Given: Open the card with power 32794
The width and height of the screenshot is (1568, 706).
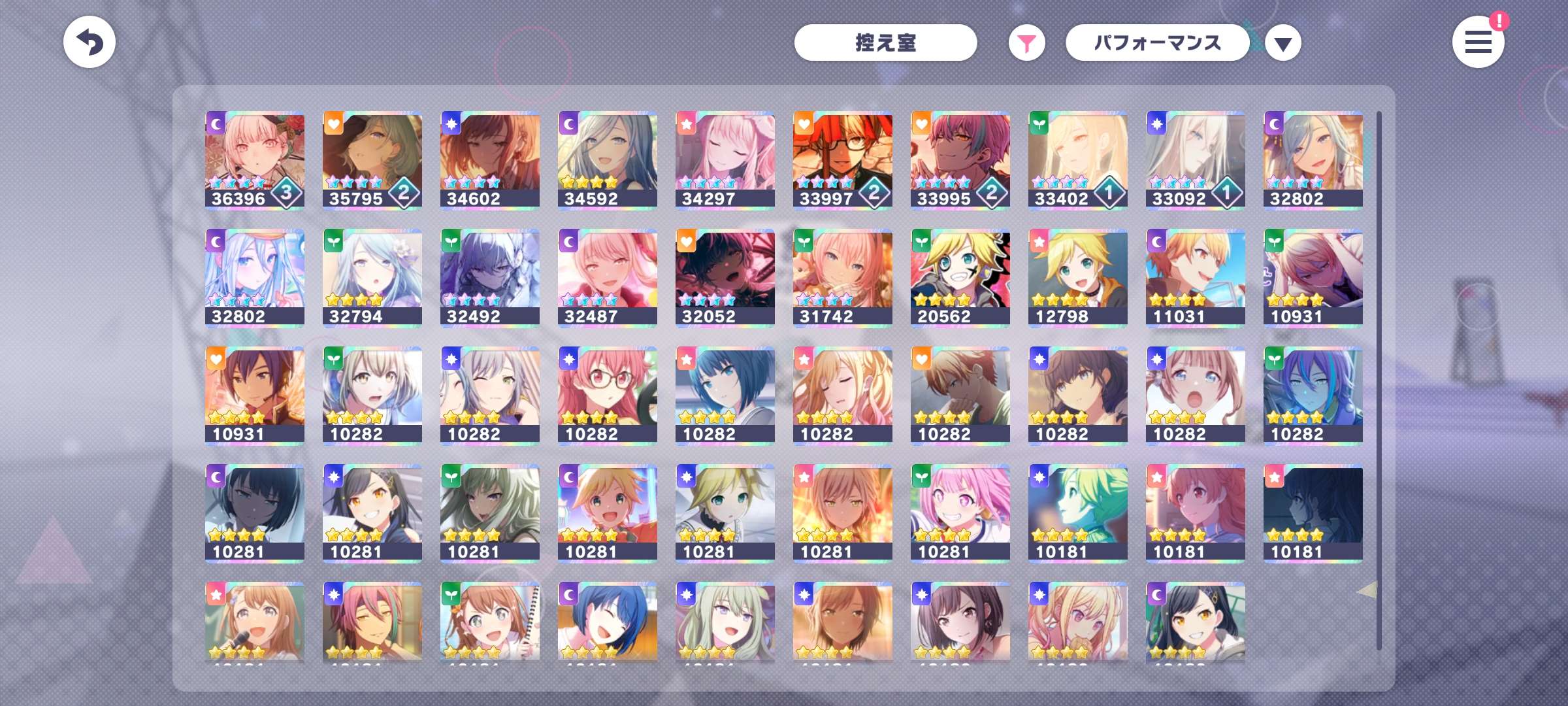Looking at the screenshot, I should [x=372, y=278].
